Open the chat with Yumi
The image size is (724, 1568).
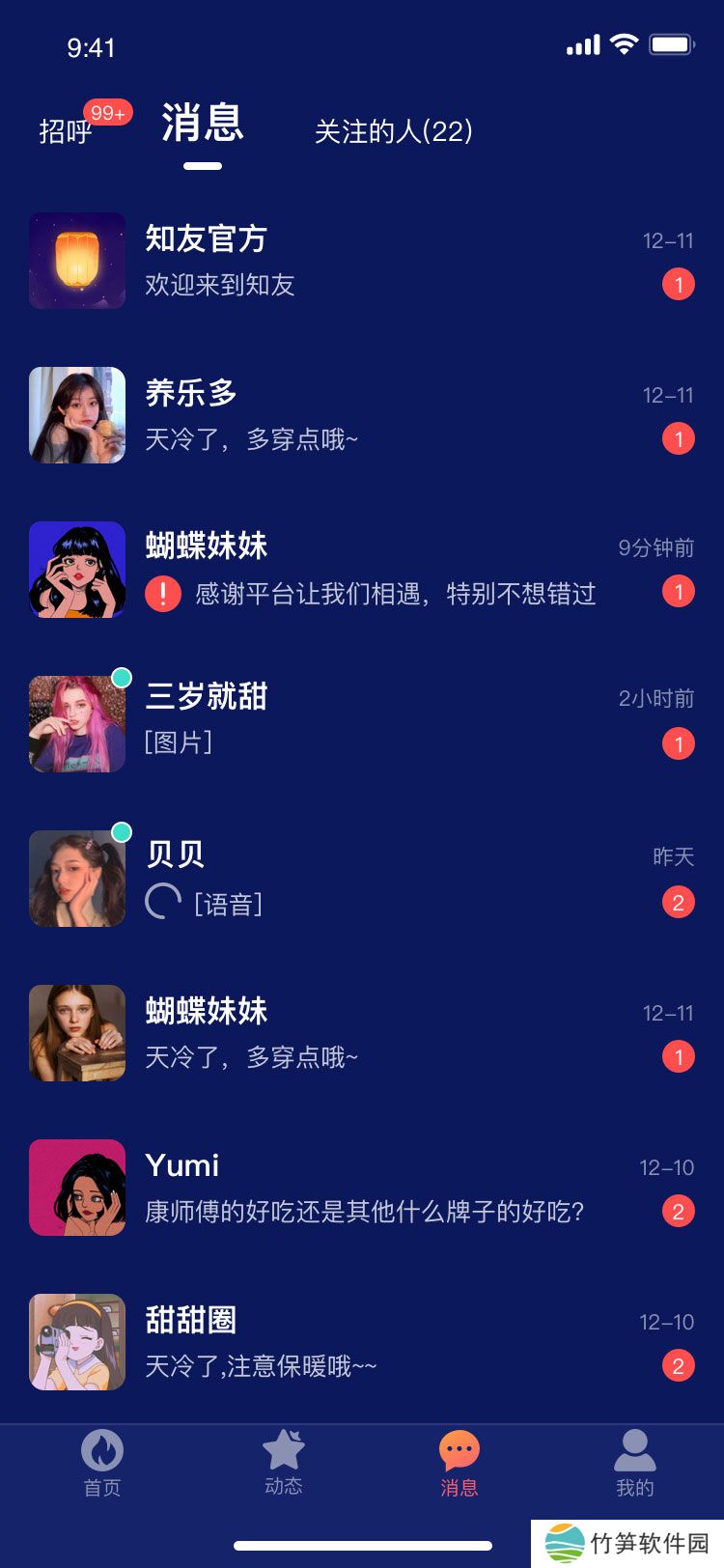(362, 1188)
